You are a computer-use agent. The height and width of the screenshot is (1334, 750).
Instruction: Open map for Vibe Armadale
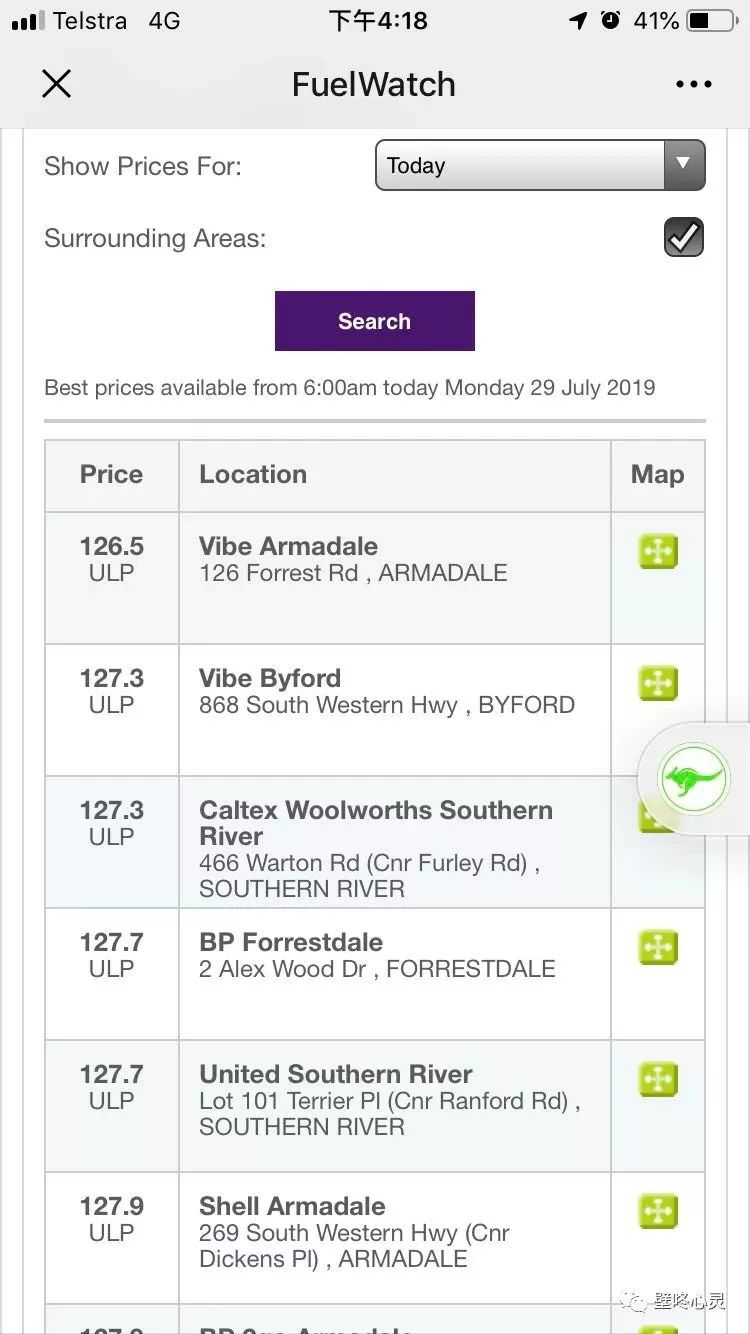click(658, 551)
